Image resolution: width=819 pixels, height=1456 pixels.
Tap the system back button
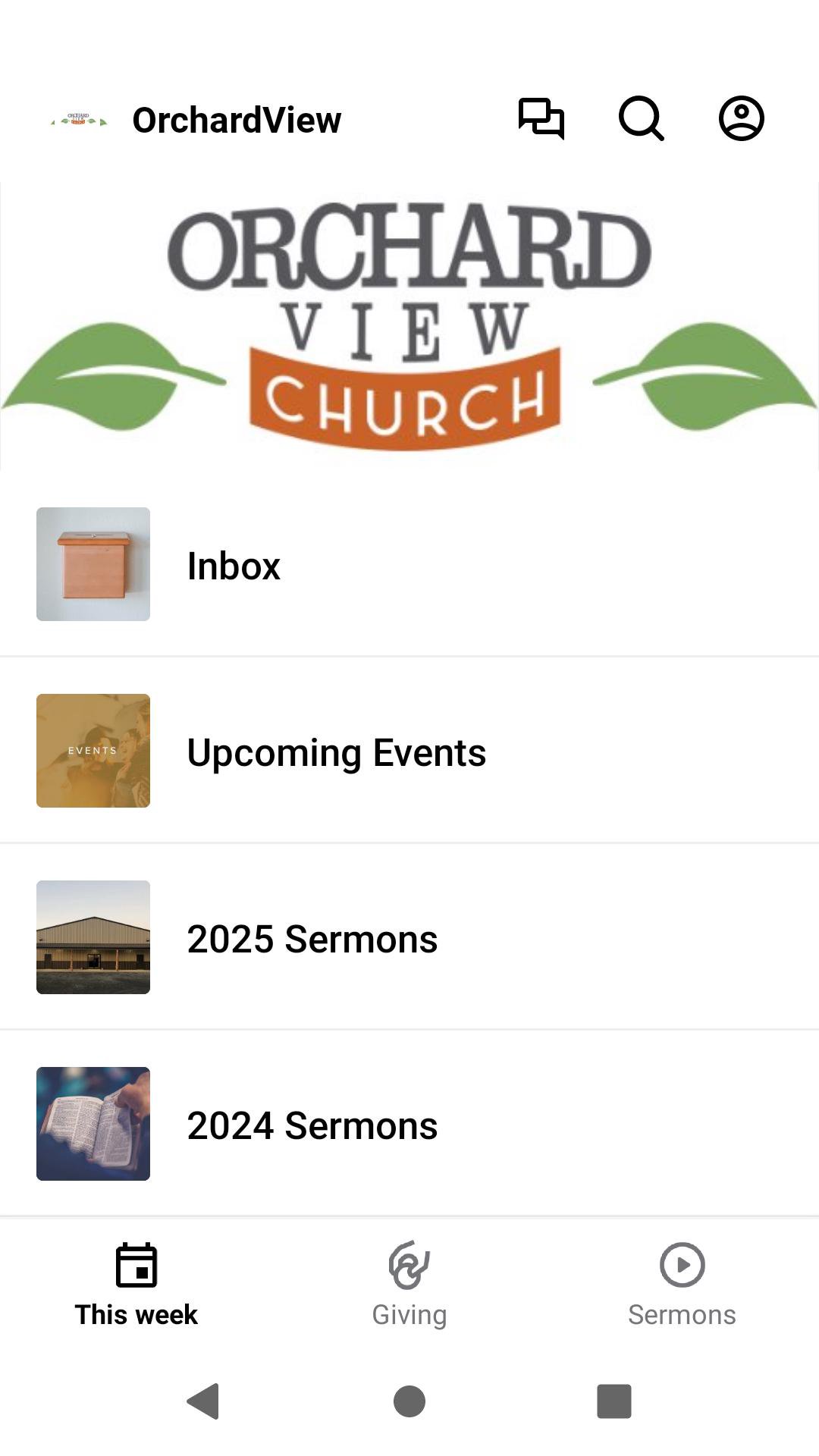203,1401
